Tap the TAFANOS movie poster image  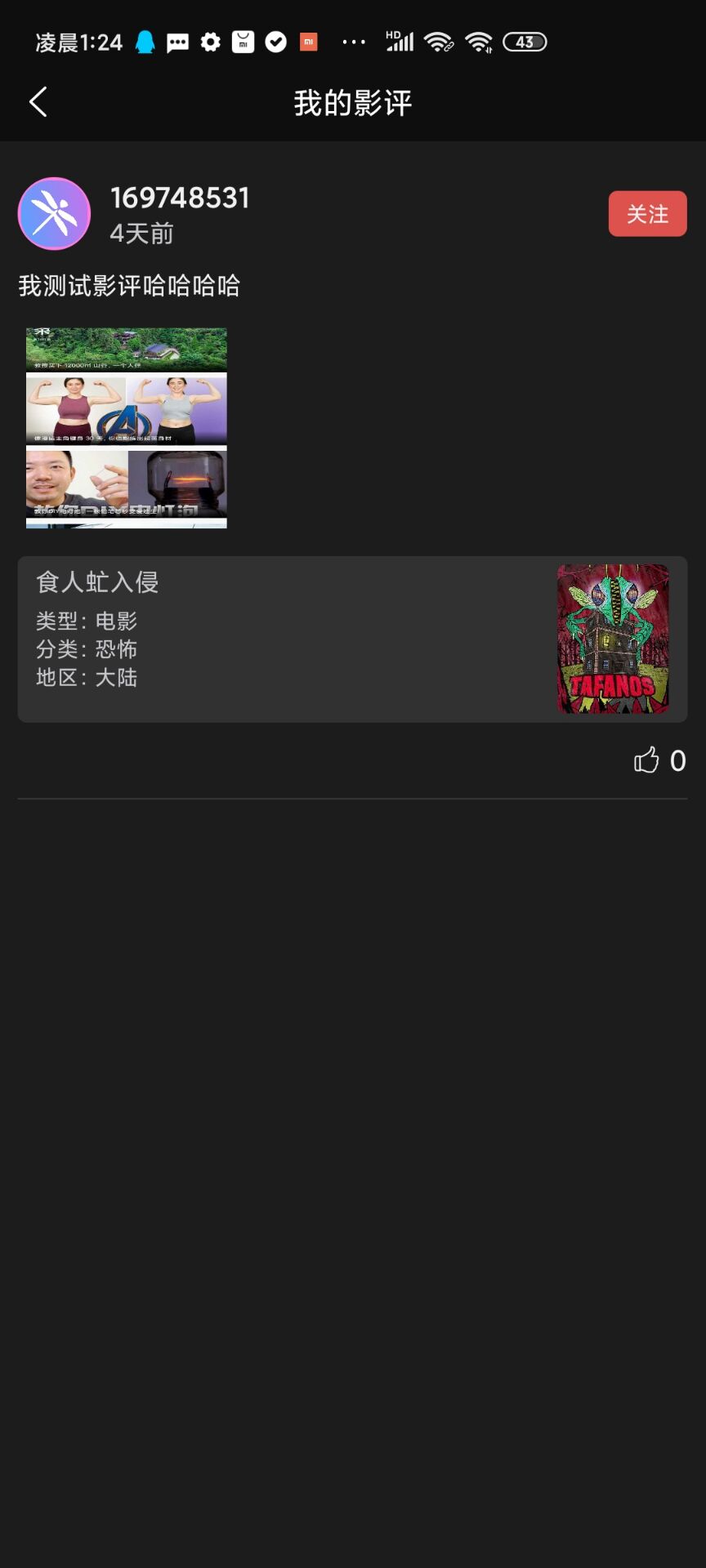[x=612, y=638]
